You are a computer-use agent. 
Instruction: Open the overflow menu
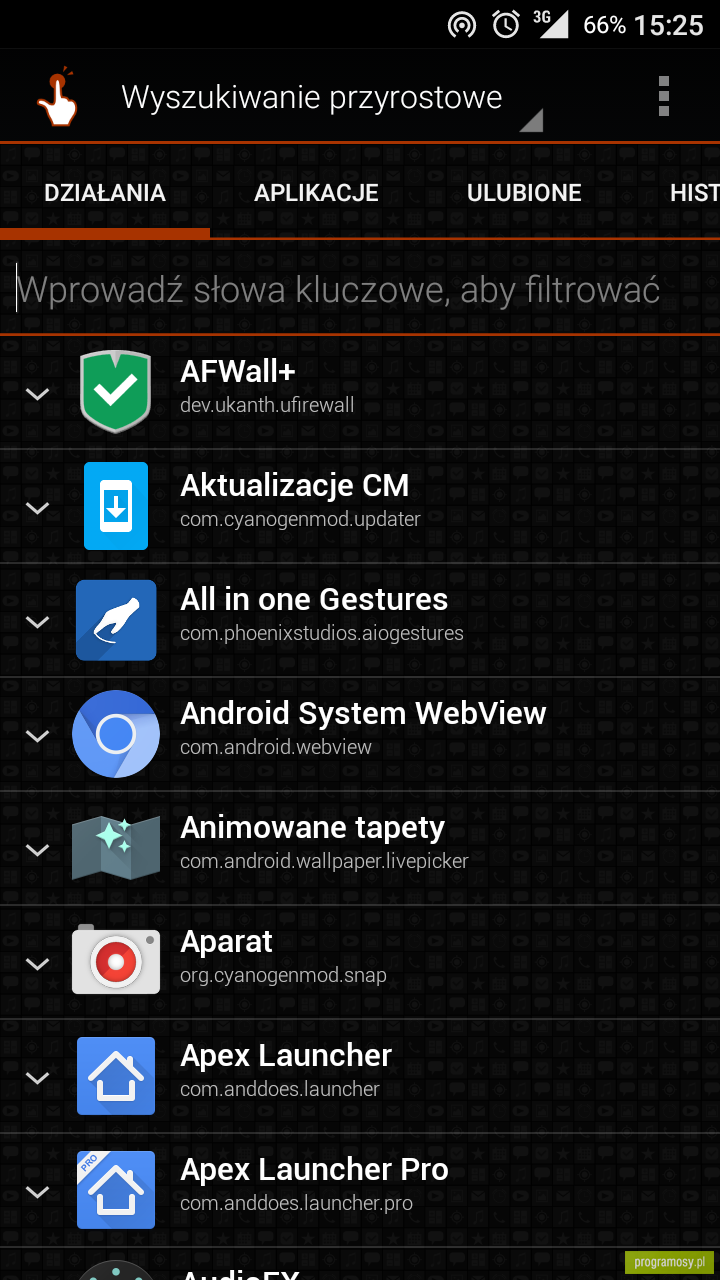coord(663,97)
